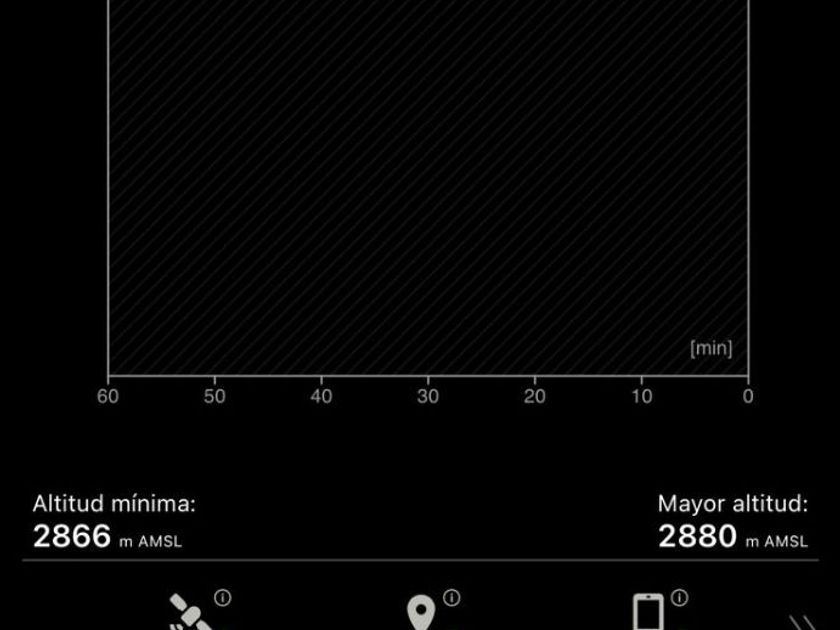Screen dimensions: 840x630
Task: Open info for the satellite altitude source
Action: (223, 597)
